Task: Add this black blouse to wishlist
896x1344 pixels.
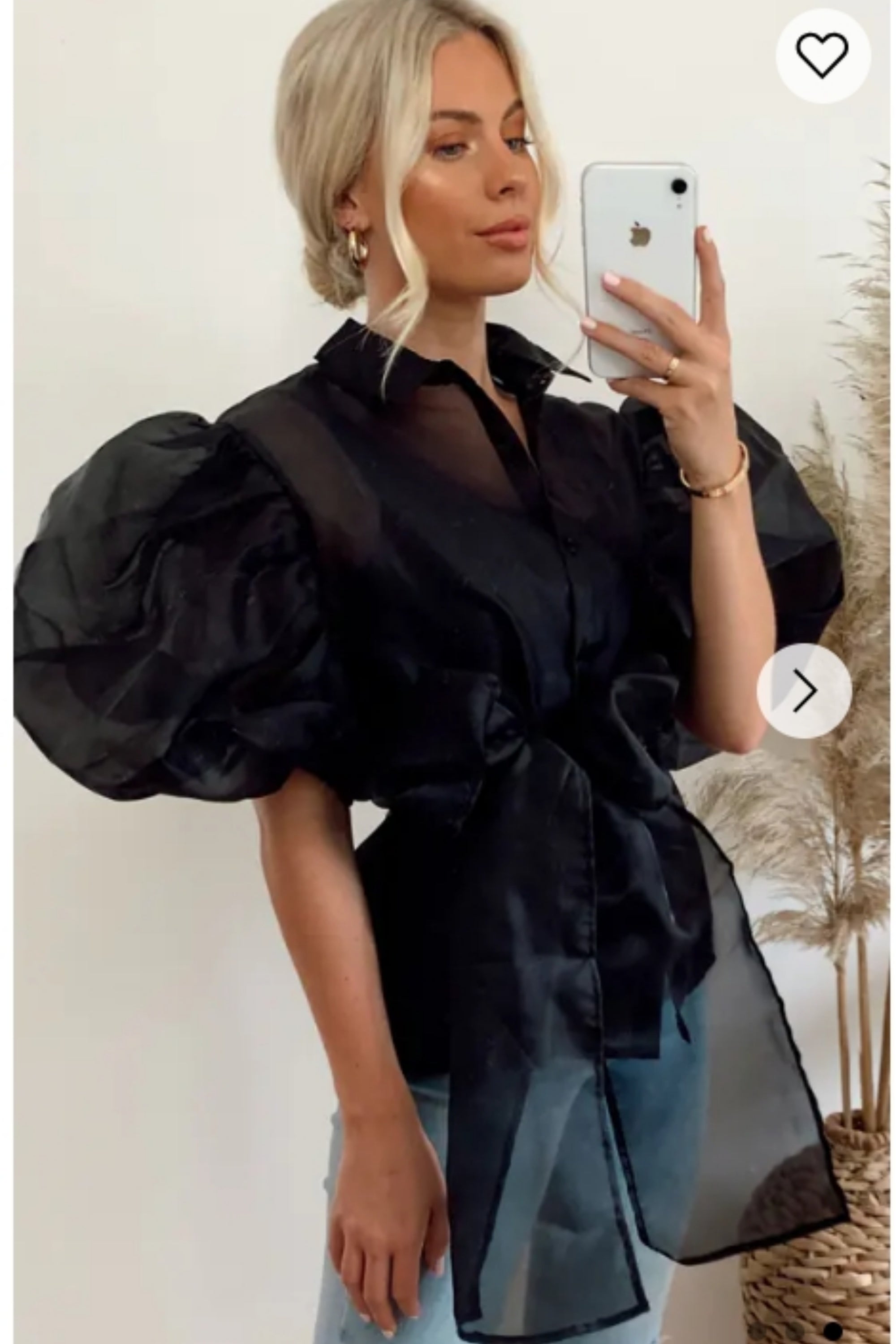Action: (x=822, y=56)
